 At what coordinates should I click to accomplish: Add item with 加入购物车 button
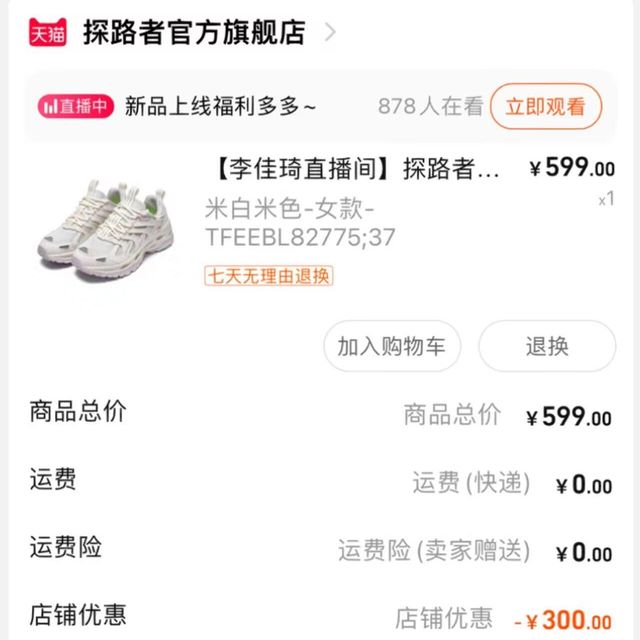[x=392, y=347]
